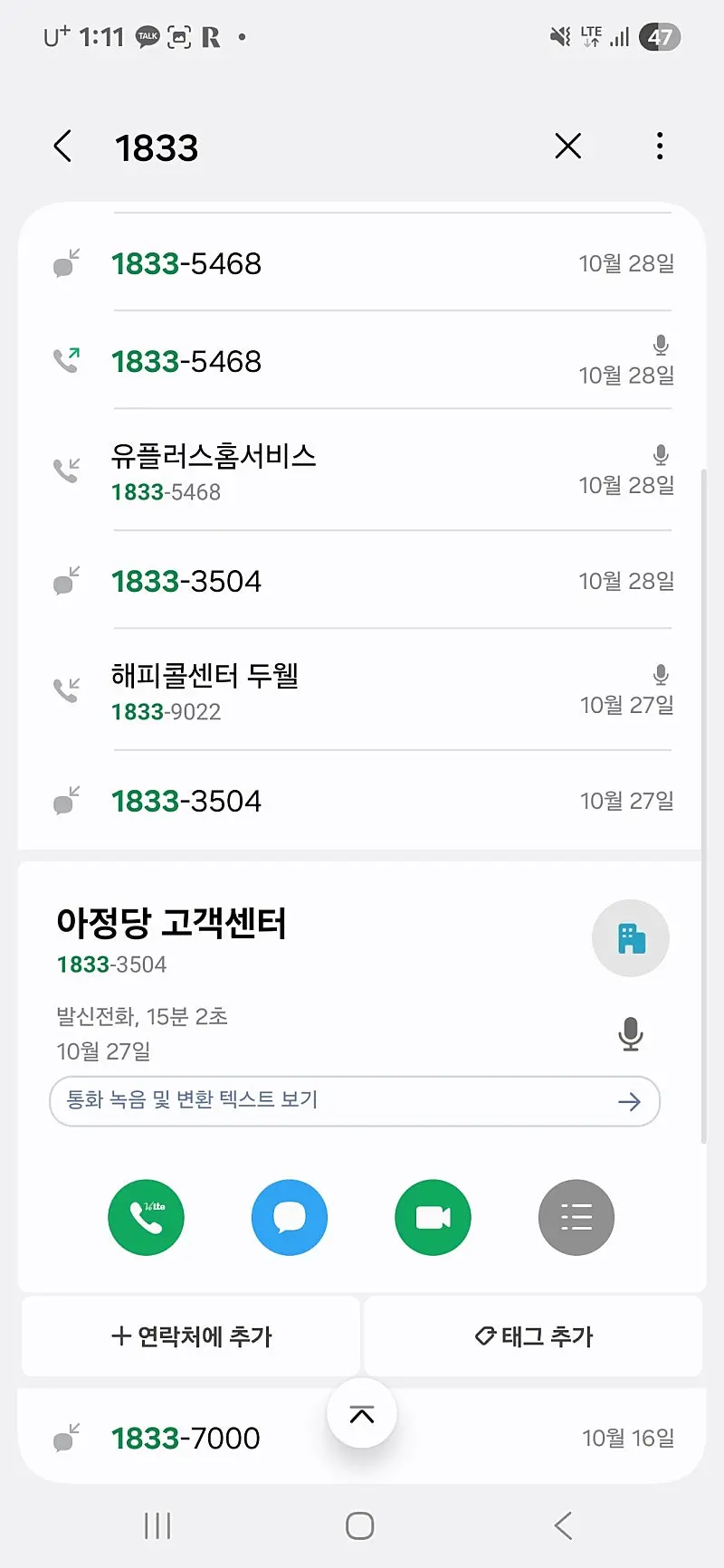Open the system recent apps button
The height and width of the screenshot is (1568, 724).
tap(157, 1525)
